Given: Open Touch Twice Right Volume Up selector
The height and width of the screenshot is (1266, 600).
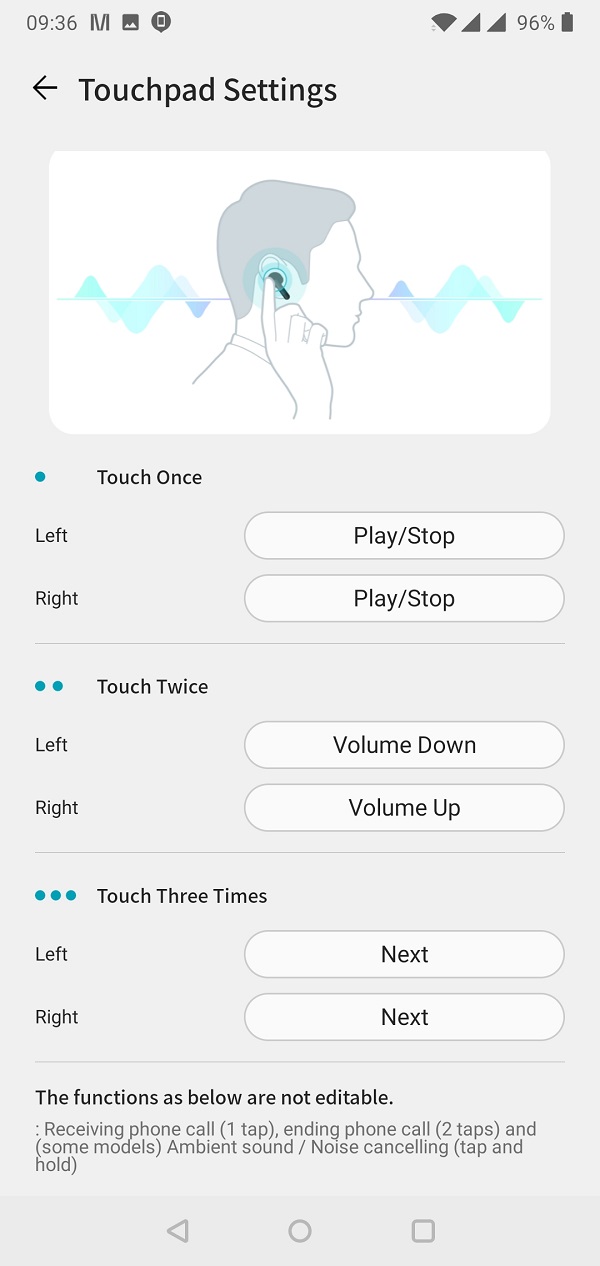Looking at the screenshot, I should point(404,808).
